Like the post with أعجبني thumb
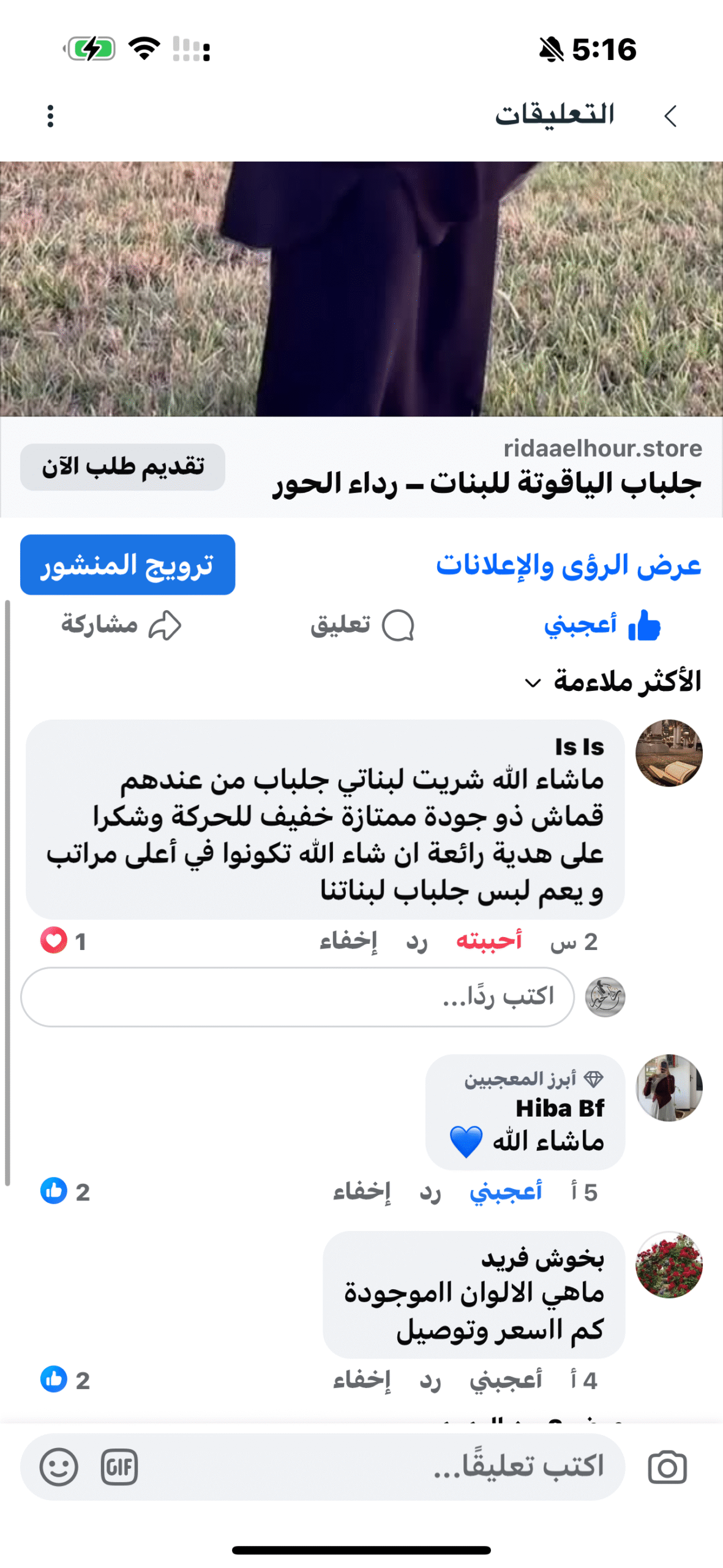Viewport: 723px width, 1568px height. tap(602, 625)
